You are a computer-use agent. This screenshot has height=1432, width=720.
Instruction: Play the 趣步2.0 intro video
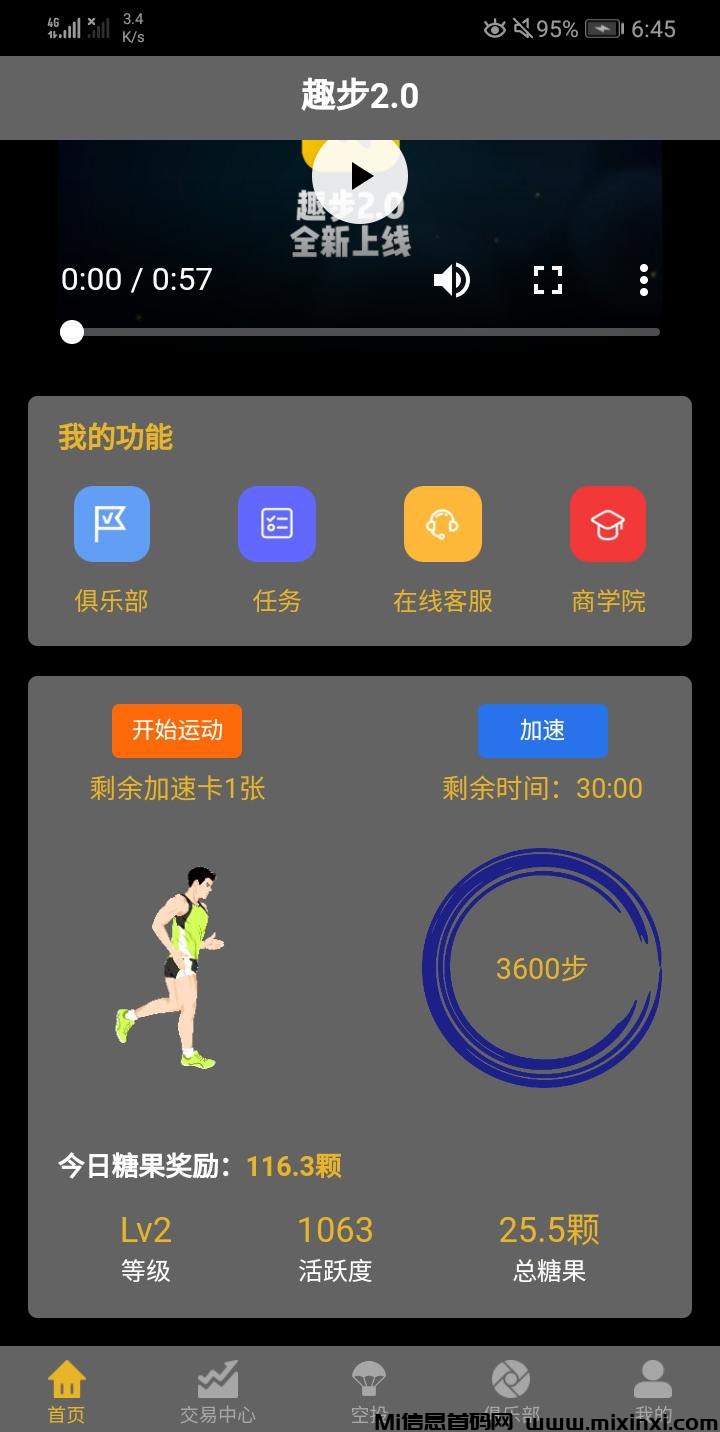click(360, 175)
